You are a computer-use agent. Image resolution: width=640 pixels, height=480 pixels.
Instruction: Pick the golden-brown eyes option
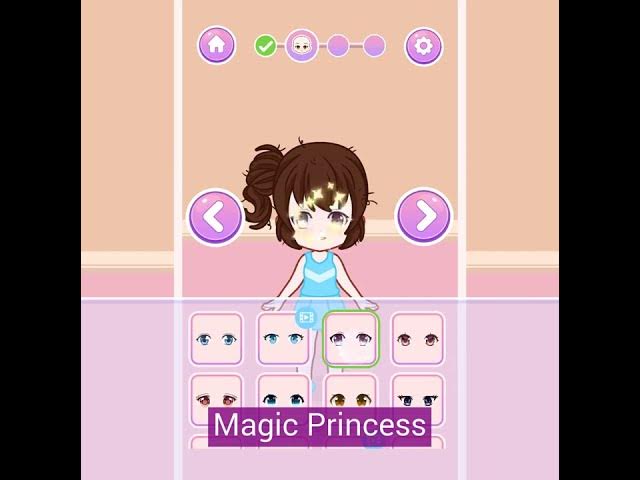click(x=350, y=395)
